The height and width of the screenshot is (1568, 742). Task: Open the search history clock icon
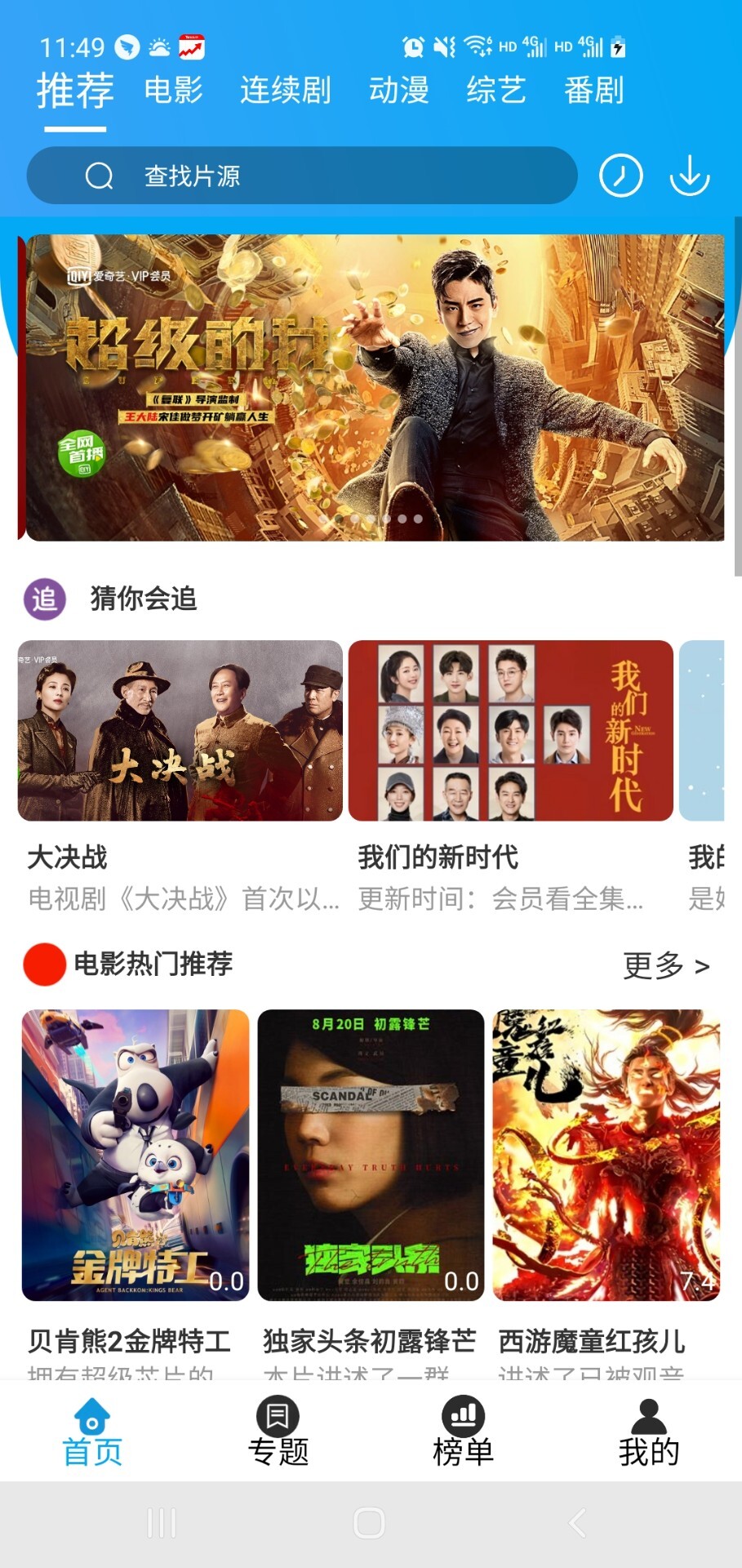coord(620,175)
